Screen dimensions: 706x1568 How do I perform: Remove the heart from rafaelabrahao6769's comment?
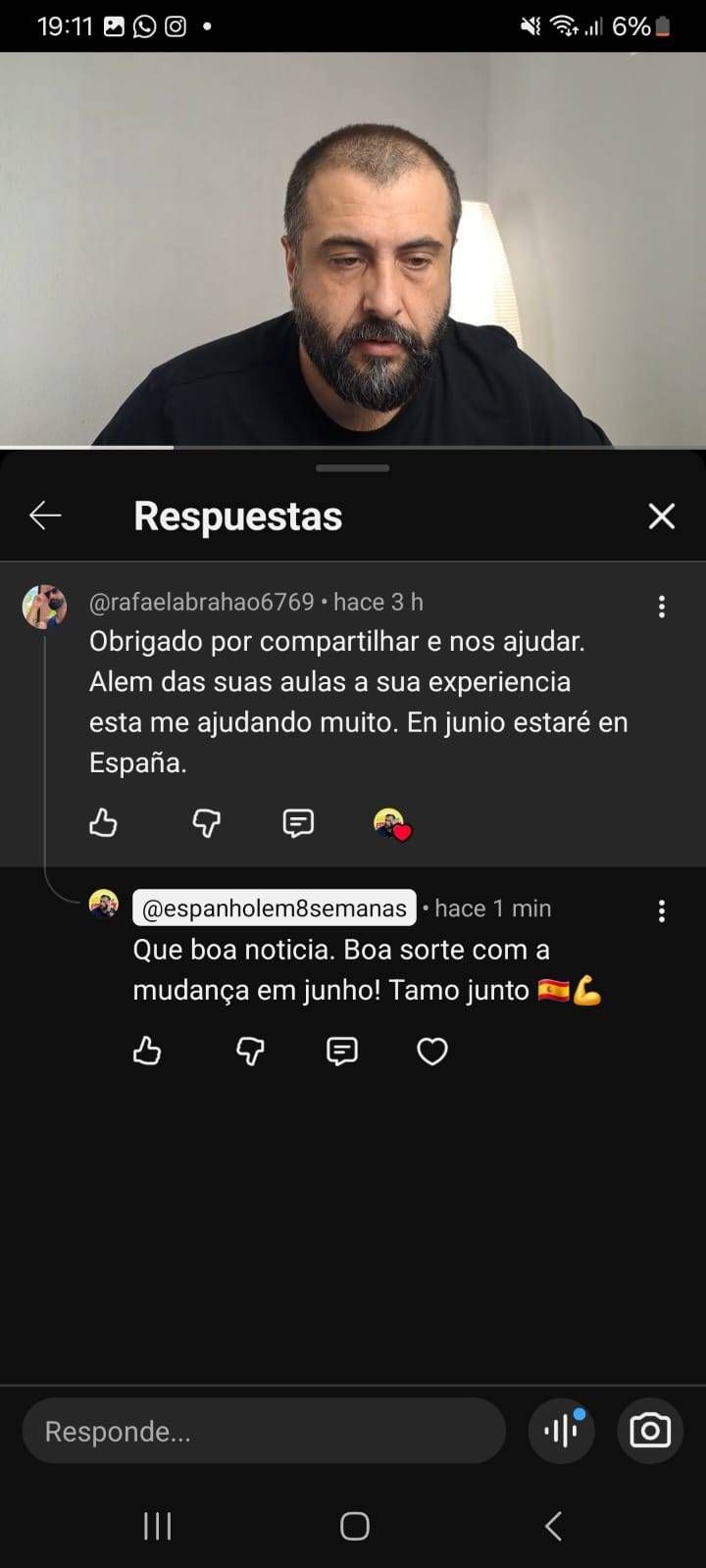tap(392, 824)
